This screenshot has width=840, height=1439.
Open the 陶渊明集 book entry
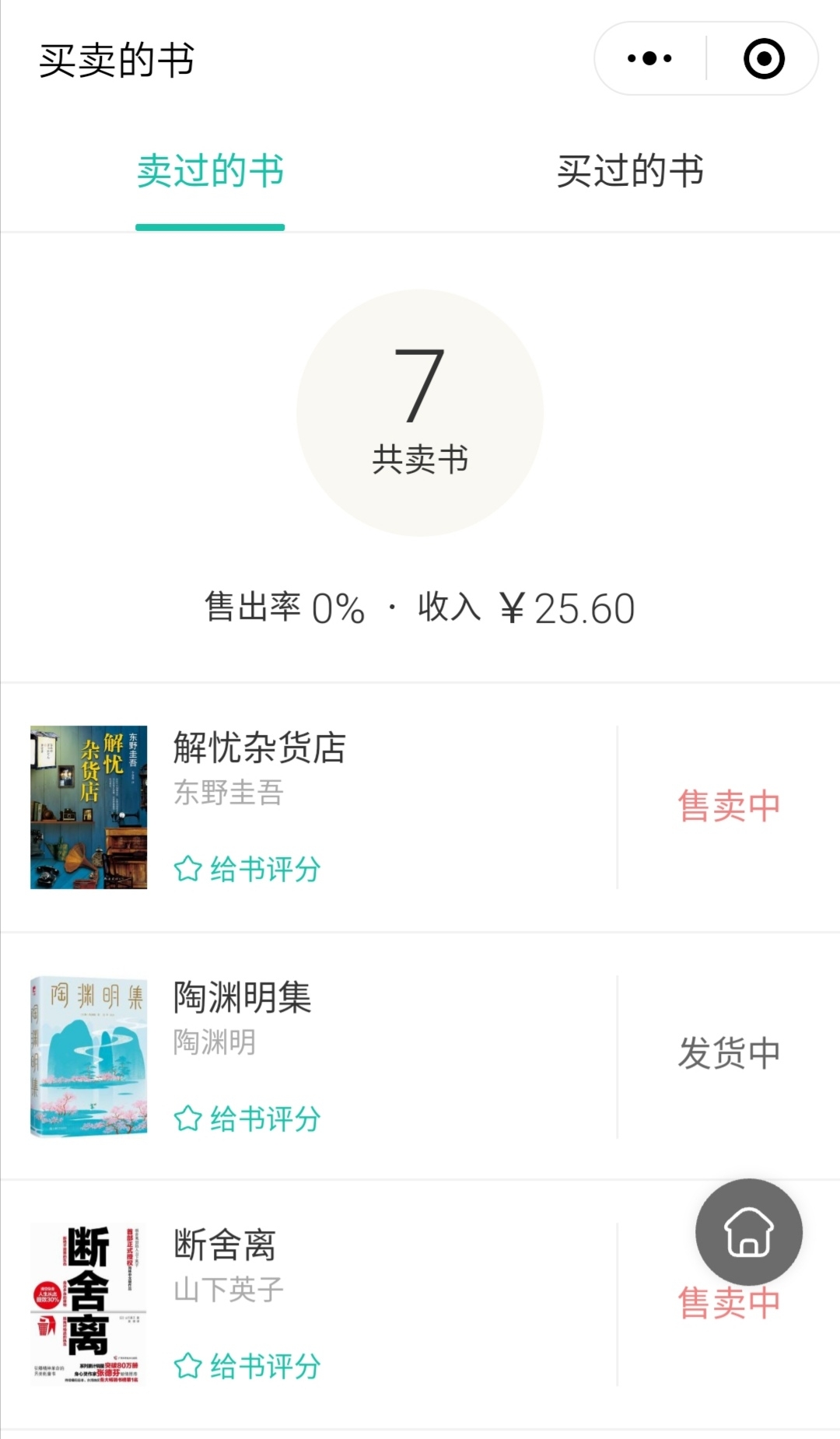[420, 1056]
